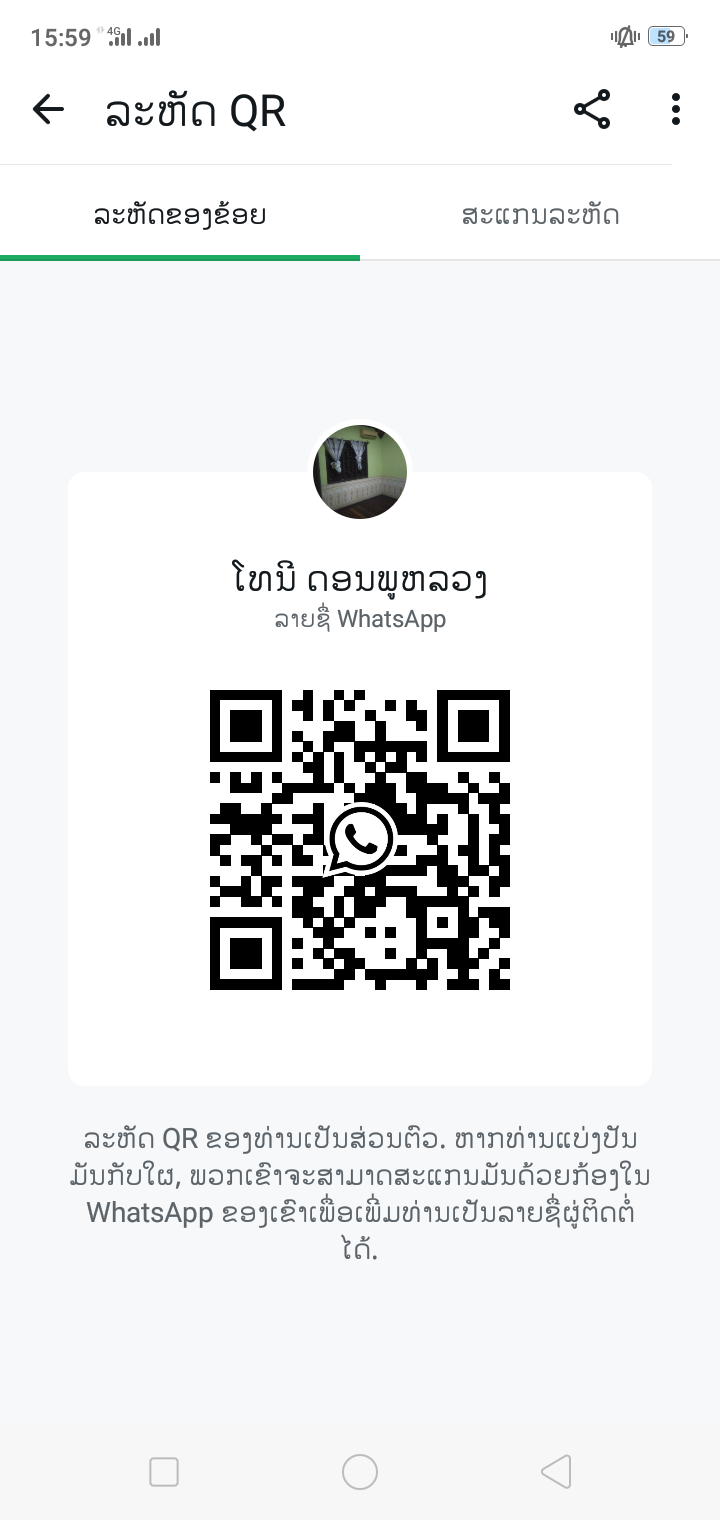
Task: Share my WhatsApp QR code
Action: pos(592,110)
